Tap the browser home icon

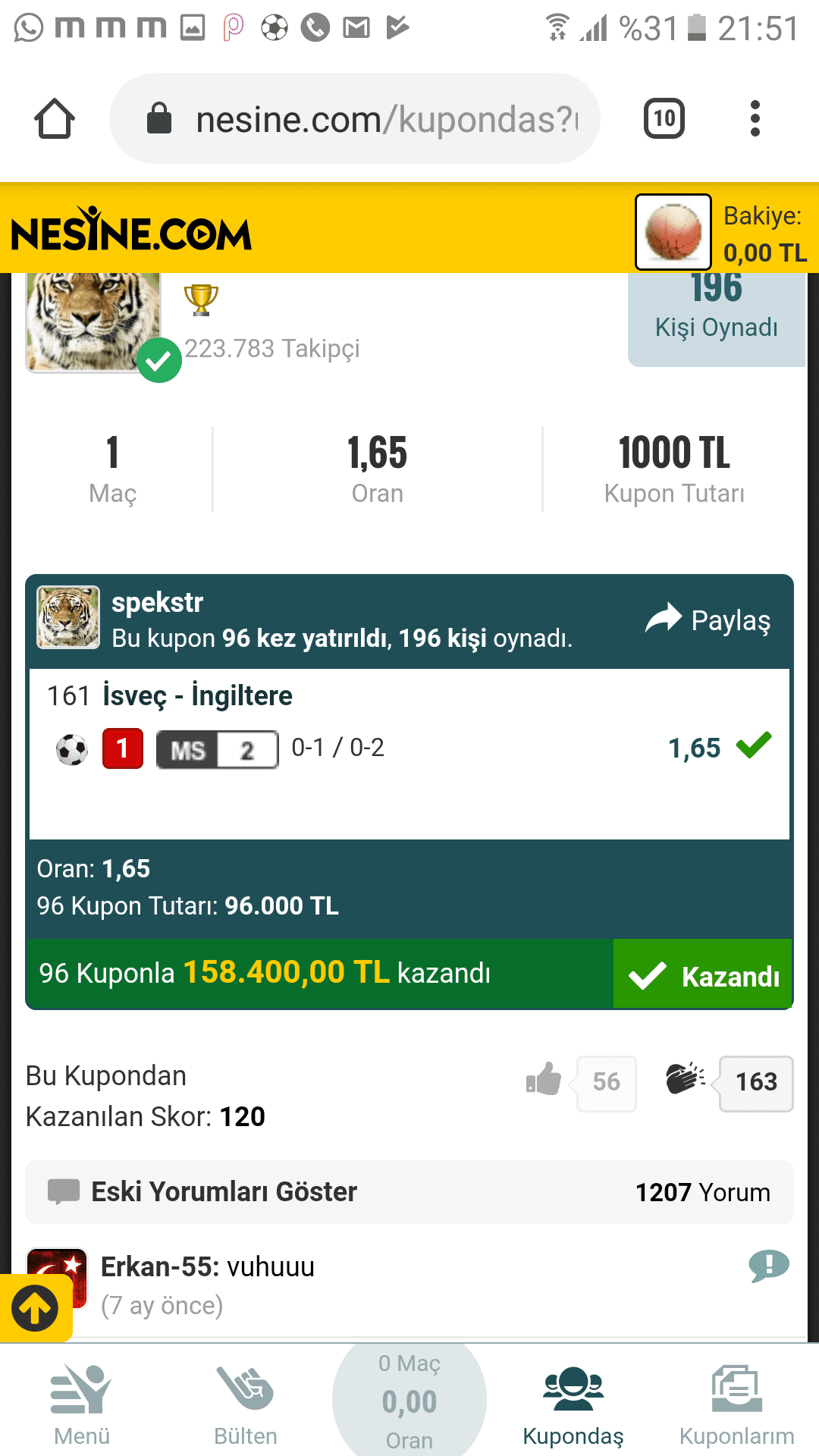(x=55, y=119)
